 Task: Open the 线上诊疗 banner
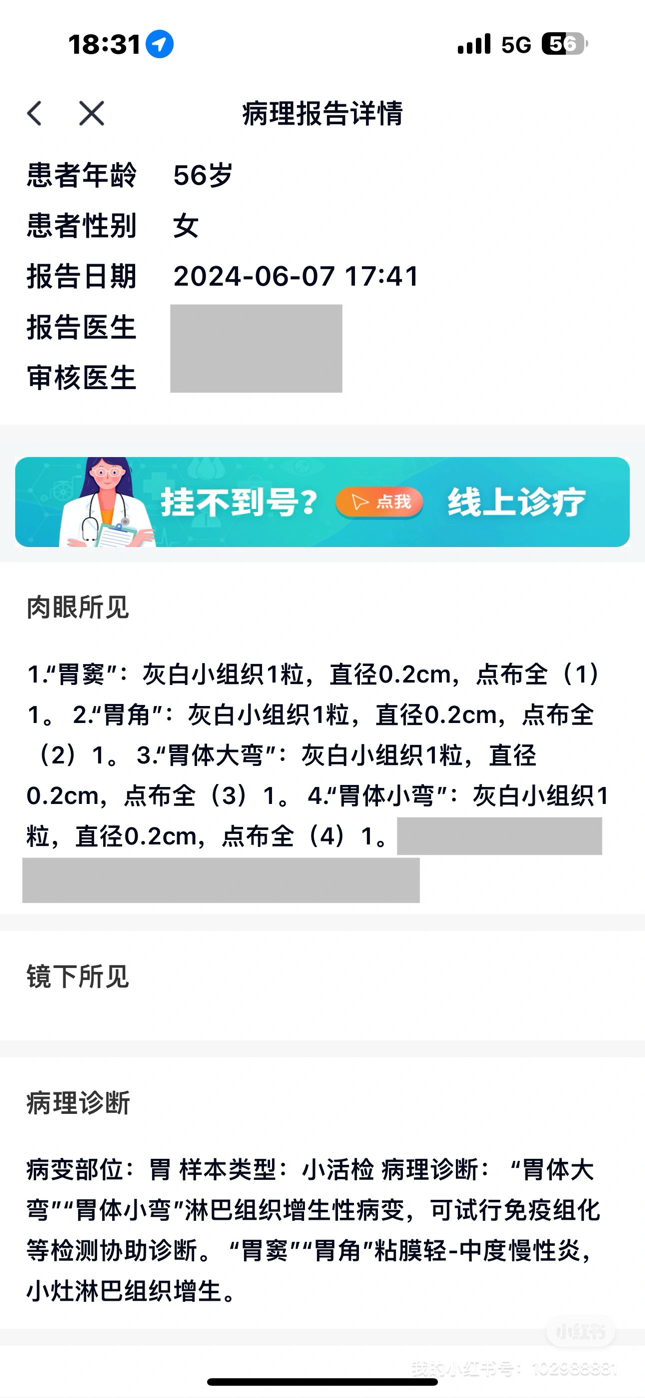pos(515,502)
